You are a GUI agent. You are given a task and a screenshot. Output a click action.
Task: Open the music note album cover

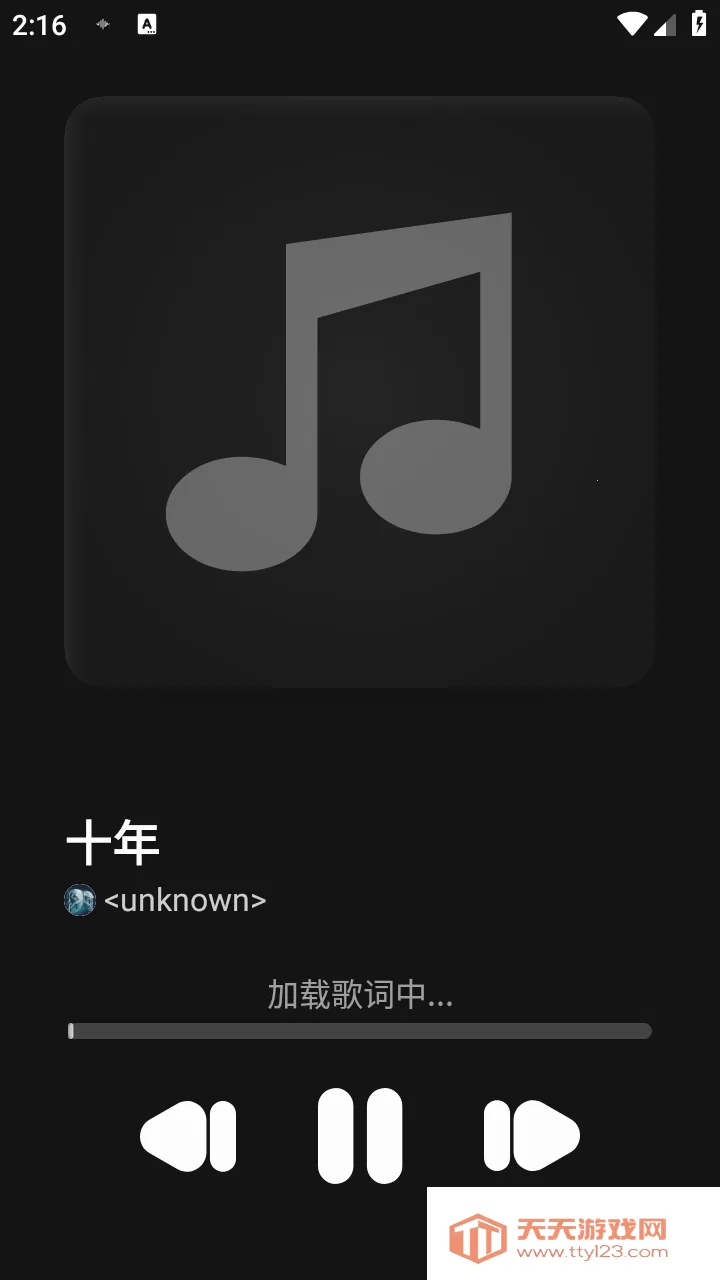pos(360,392)
